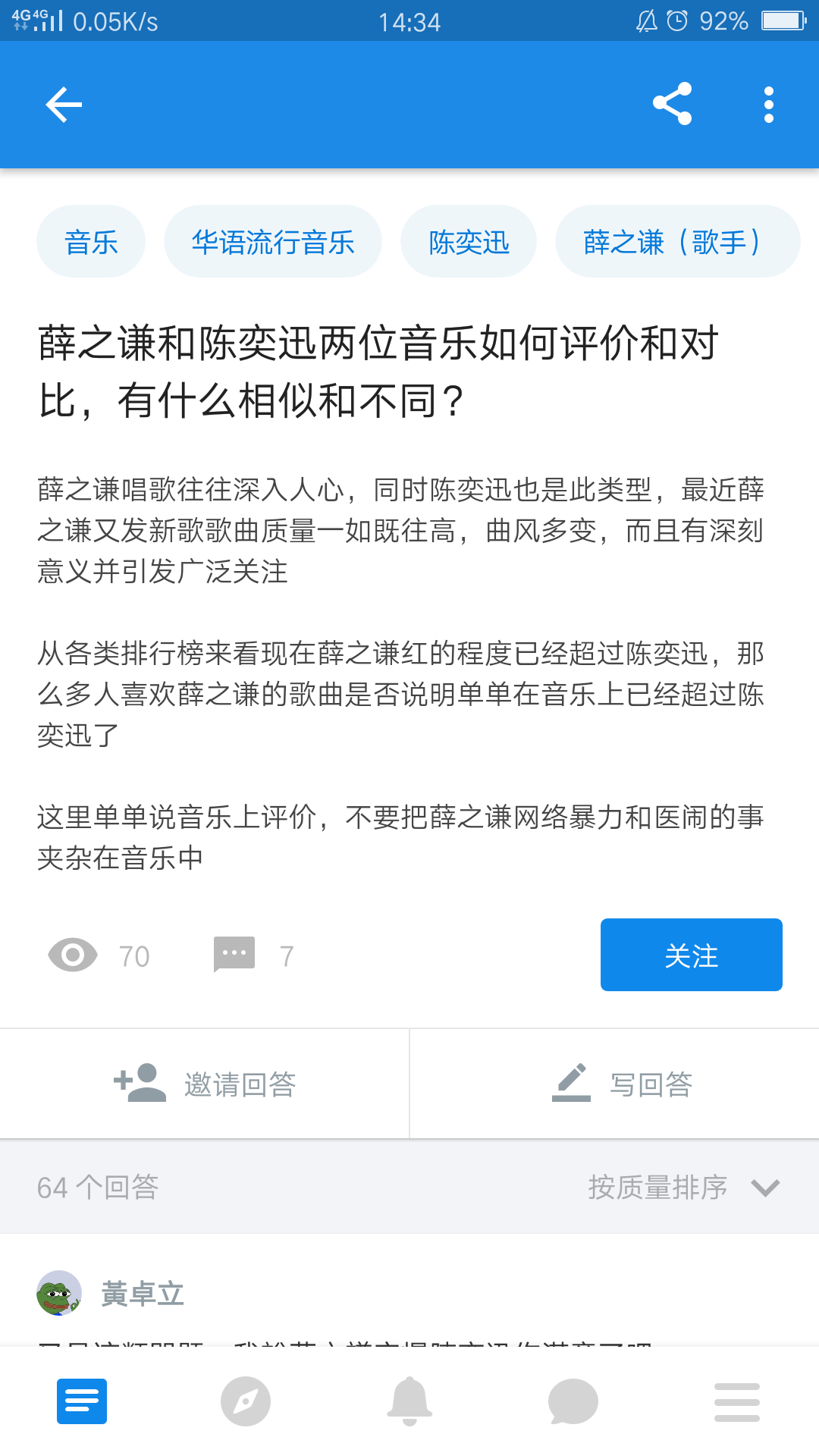
Task: Open the bottom-right menu icon
Action: (736, 1401)
